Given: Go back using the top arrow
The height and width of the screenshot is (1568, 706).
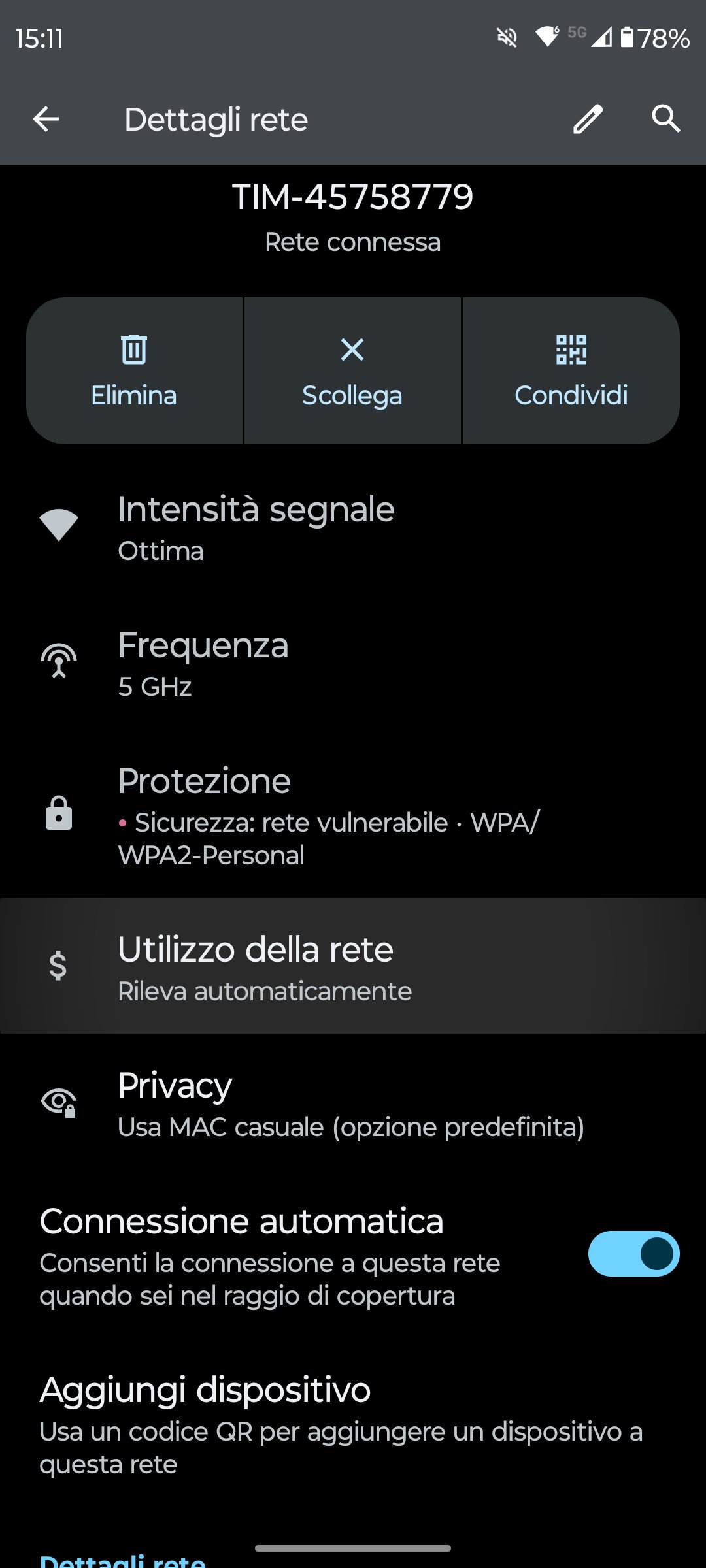Looking at the screenshot, I should pos(46,119).
